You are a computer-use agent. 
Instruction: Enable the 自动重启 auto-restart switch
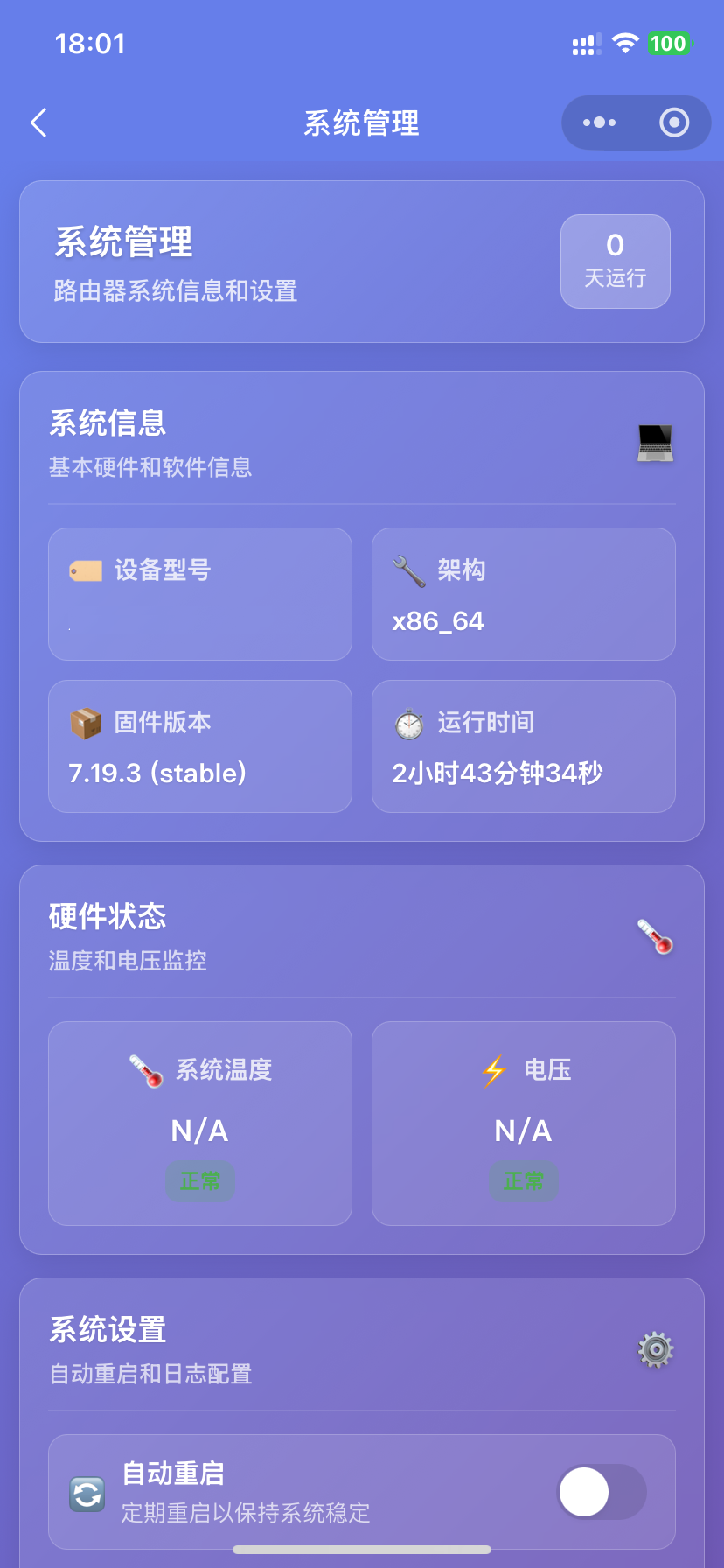[602, 1492]
